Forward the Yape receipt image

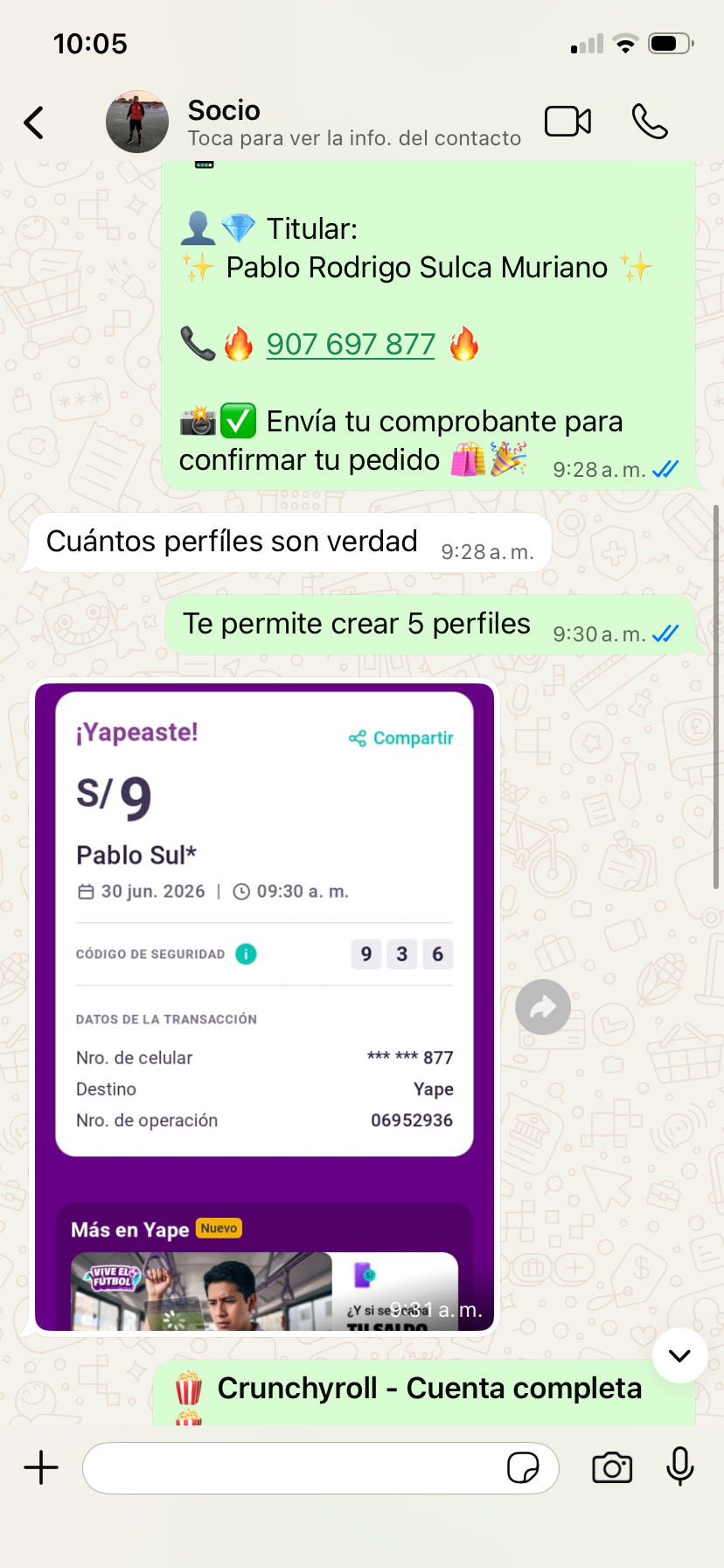(x=543, y=1007)
